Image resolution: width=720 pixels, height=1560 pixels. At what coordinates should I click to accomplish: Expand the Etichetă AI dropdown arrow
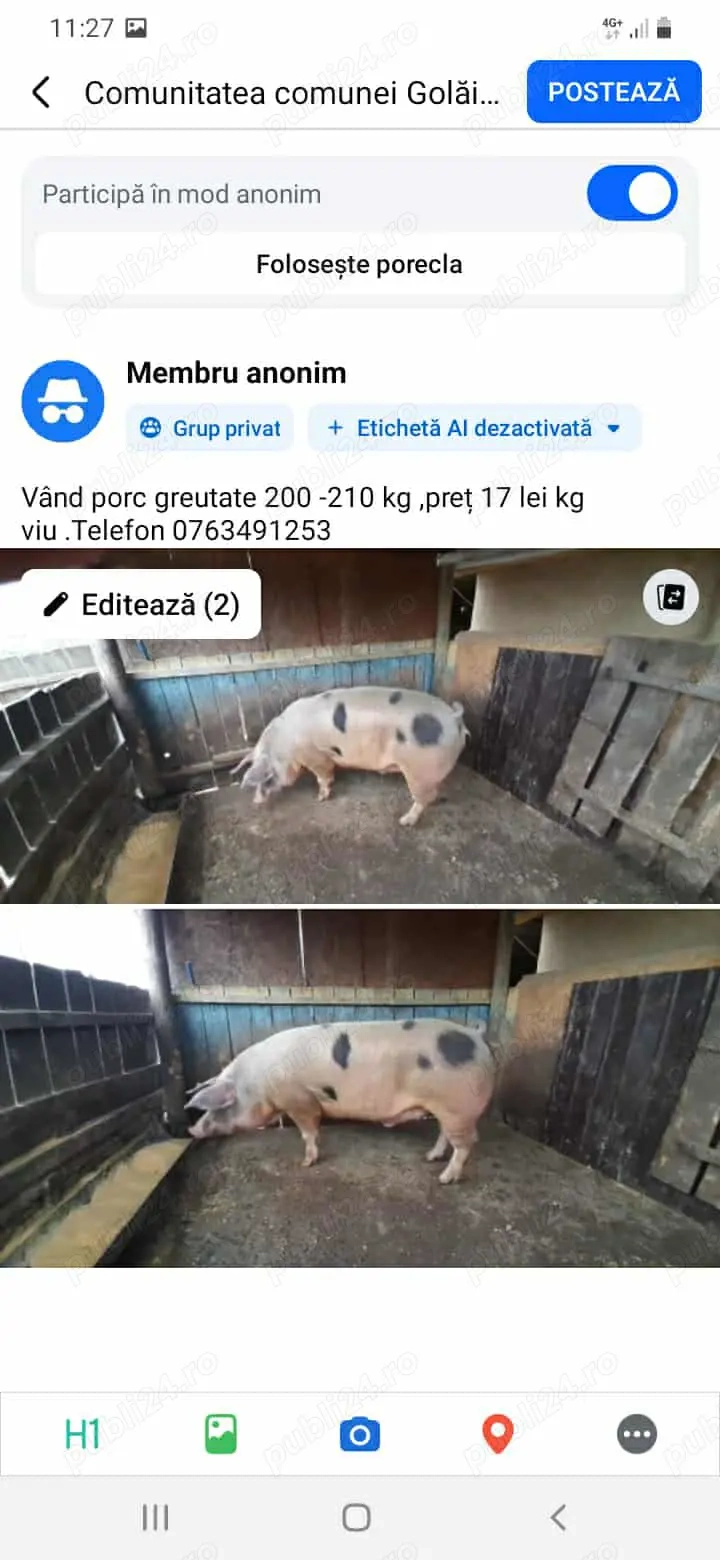[x=614, y=428]
